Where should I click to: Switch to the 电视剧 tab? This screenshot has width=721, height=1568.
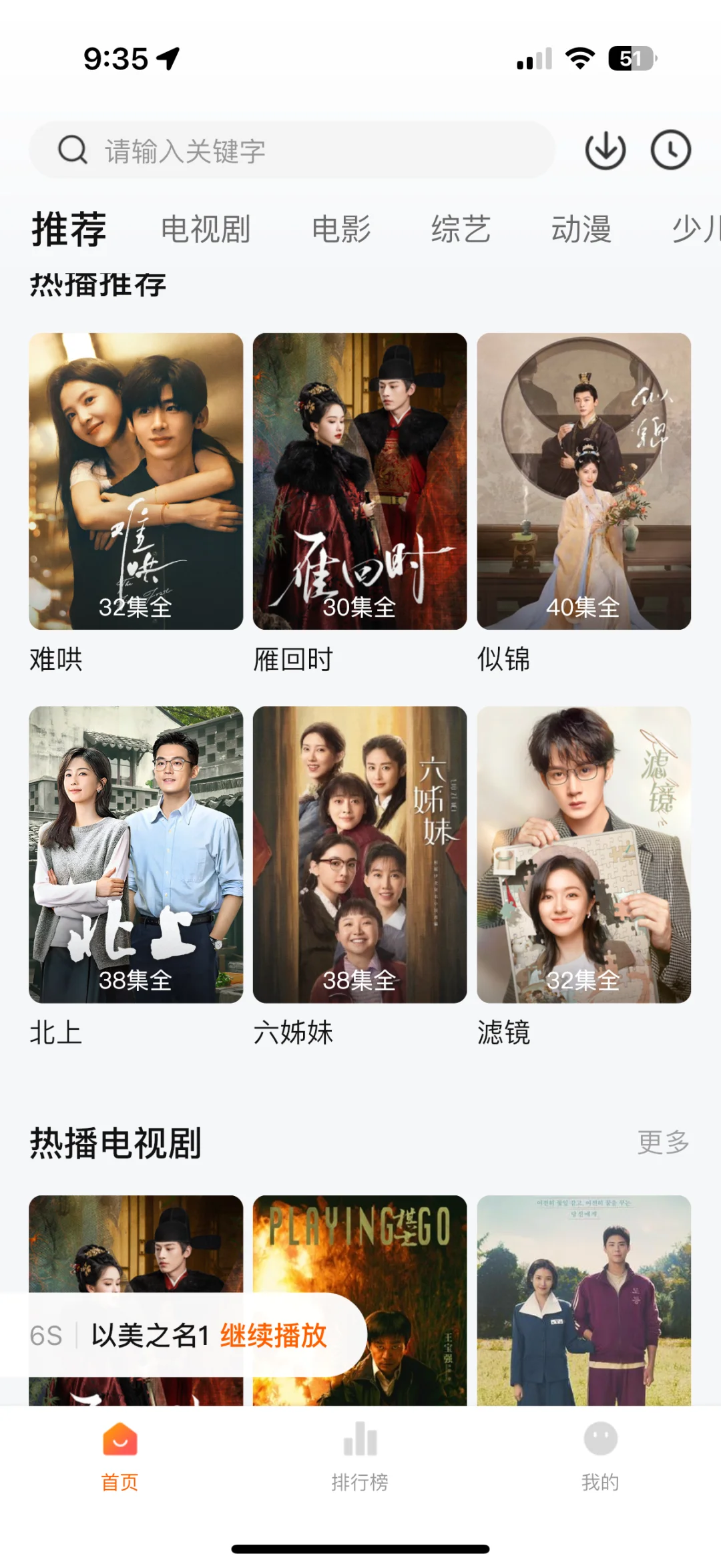(x=206, y=229)
